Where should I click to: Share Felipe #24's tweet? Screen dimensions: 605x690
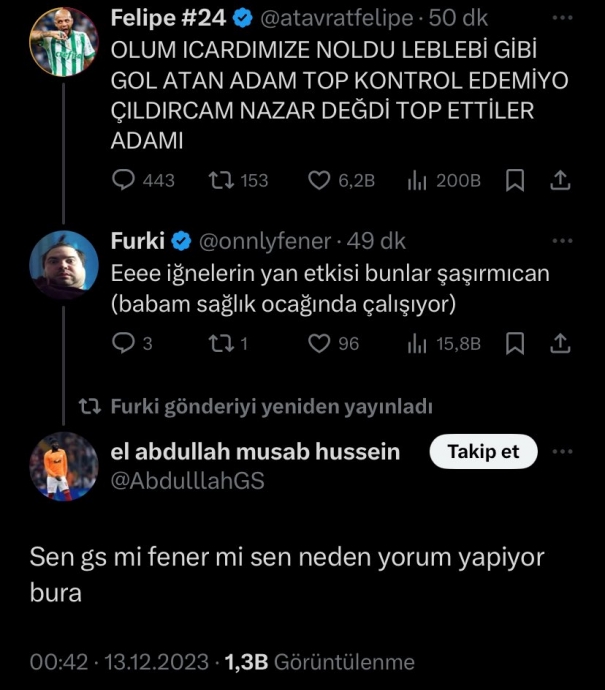561,180
